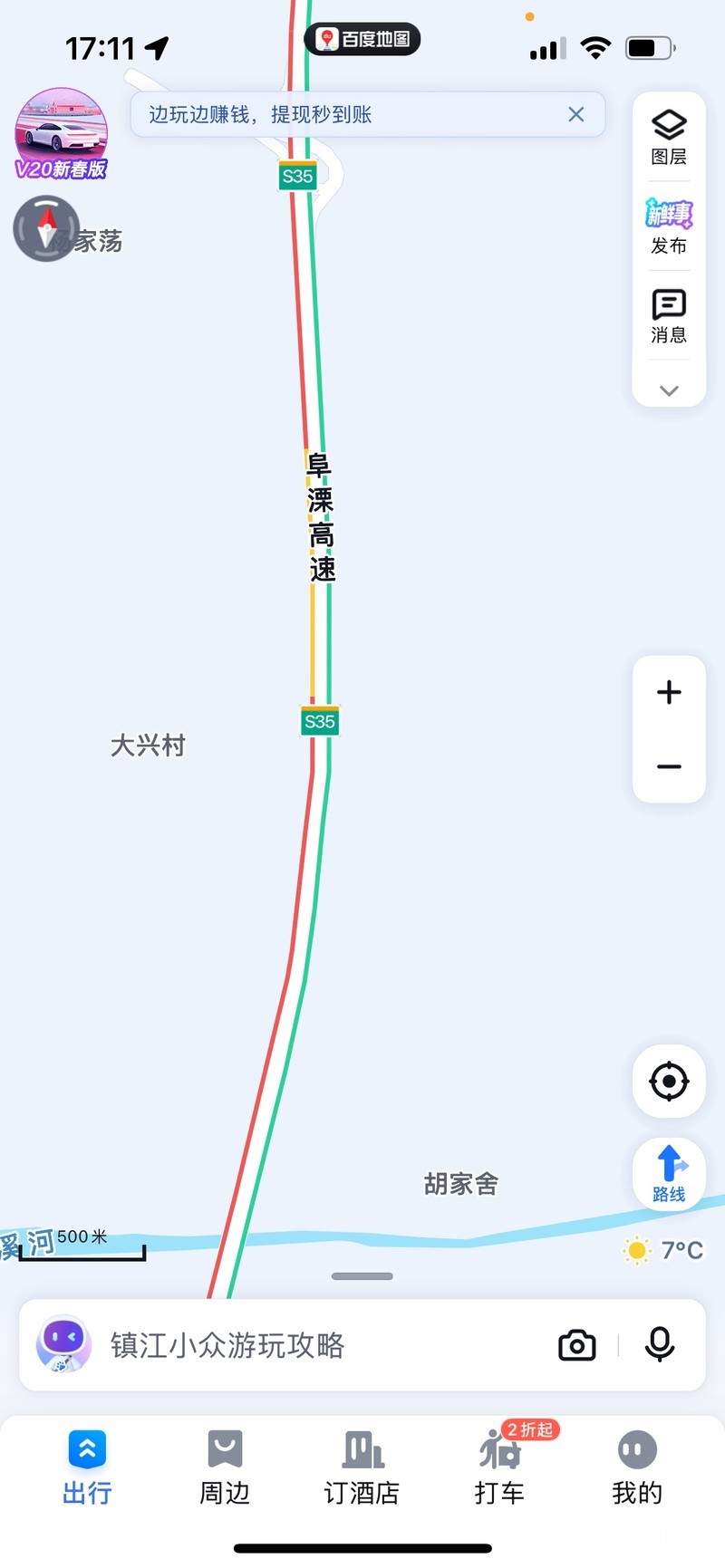Open the 订酒店 hotel booking tab

(x=362, y=1467)
